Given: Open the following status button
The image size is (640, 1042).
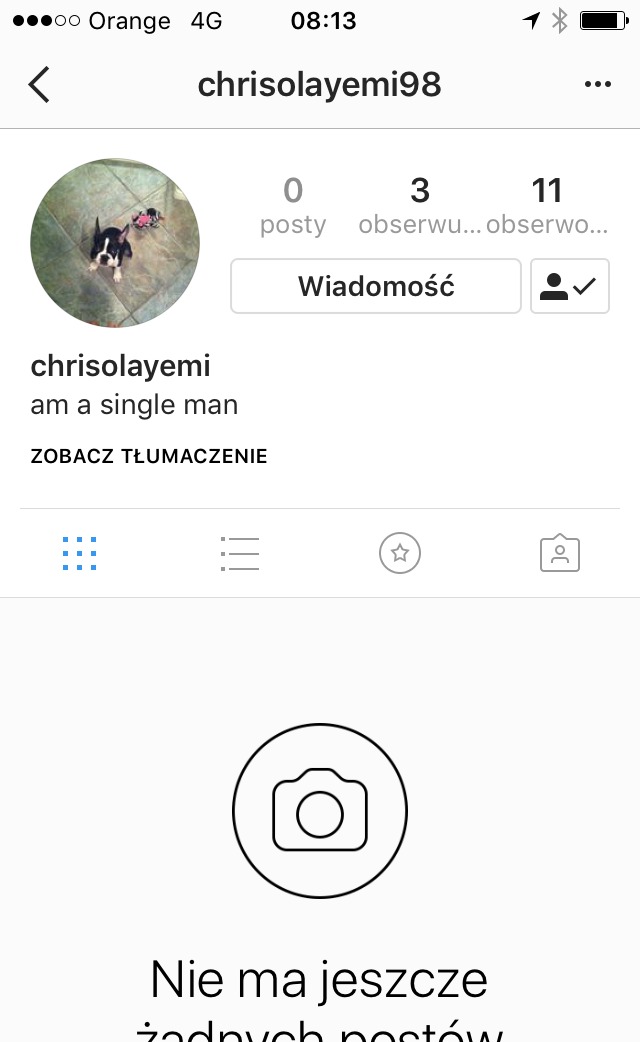Looking at the screenshot, I should 570,286.
